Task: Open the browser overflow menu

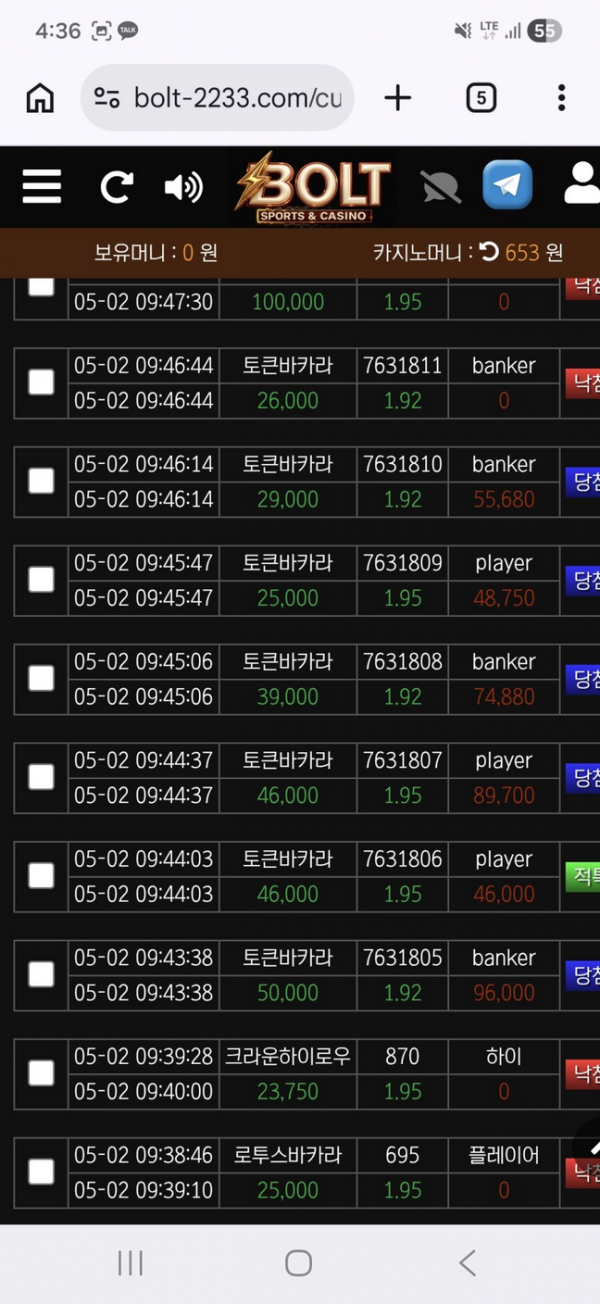Action: tap(561, 98)
